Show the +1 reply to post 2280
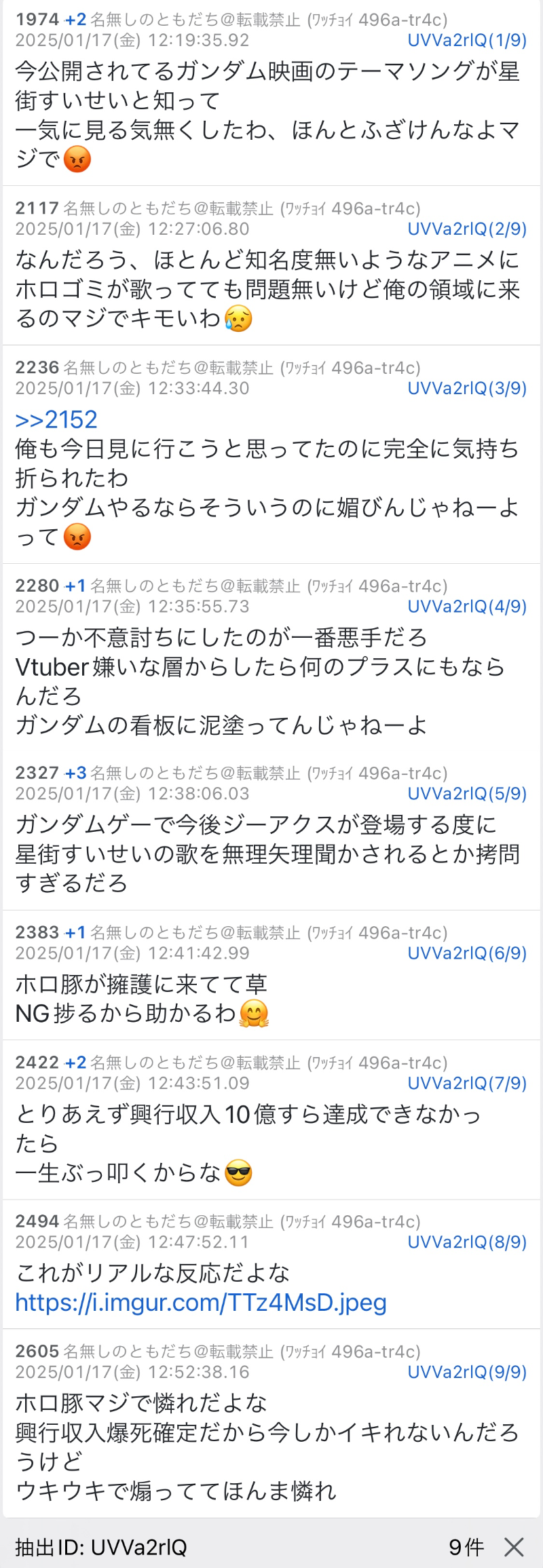 coord(75,586)
